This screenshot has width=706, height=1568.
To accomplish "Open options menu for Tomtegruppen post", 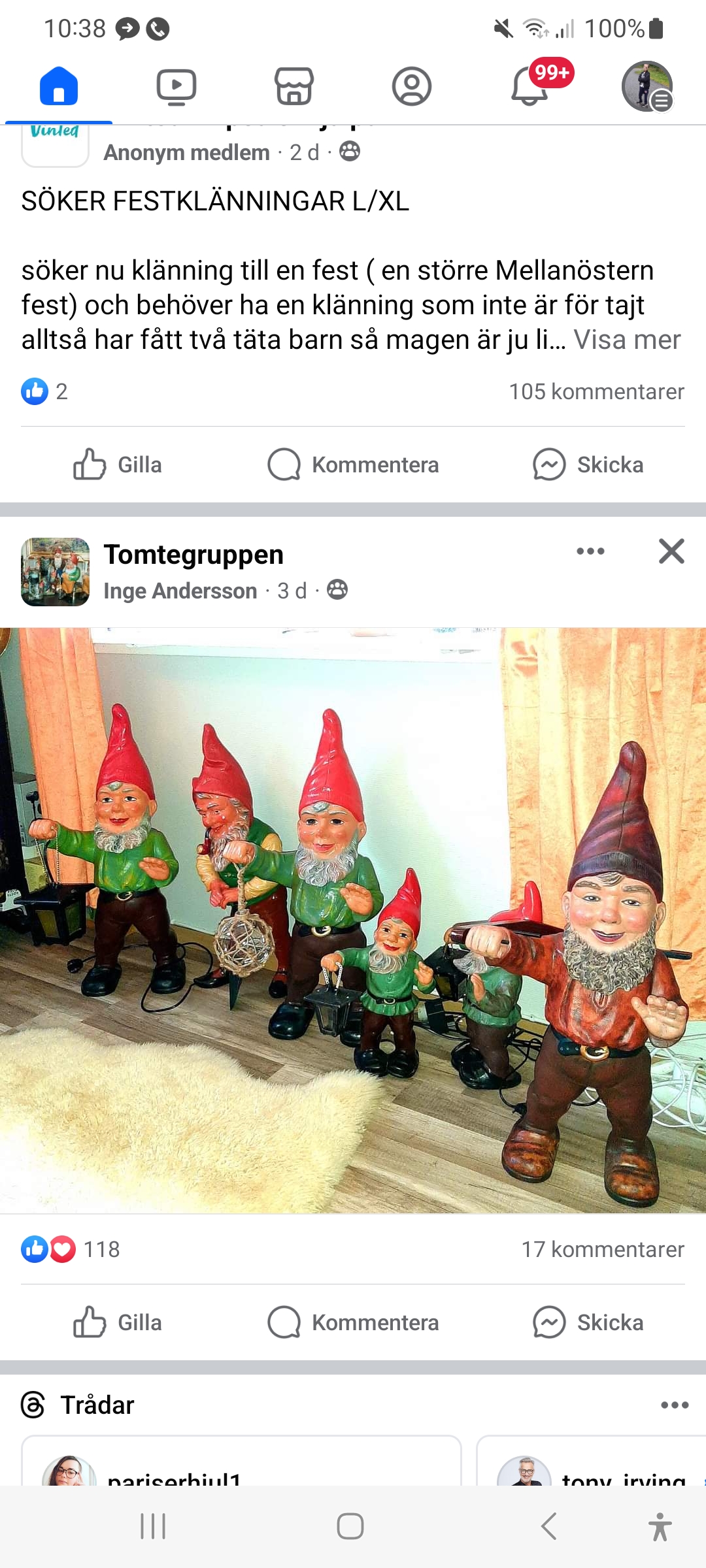I will click(x=590, y=551).
